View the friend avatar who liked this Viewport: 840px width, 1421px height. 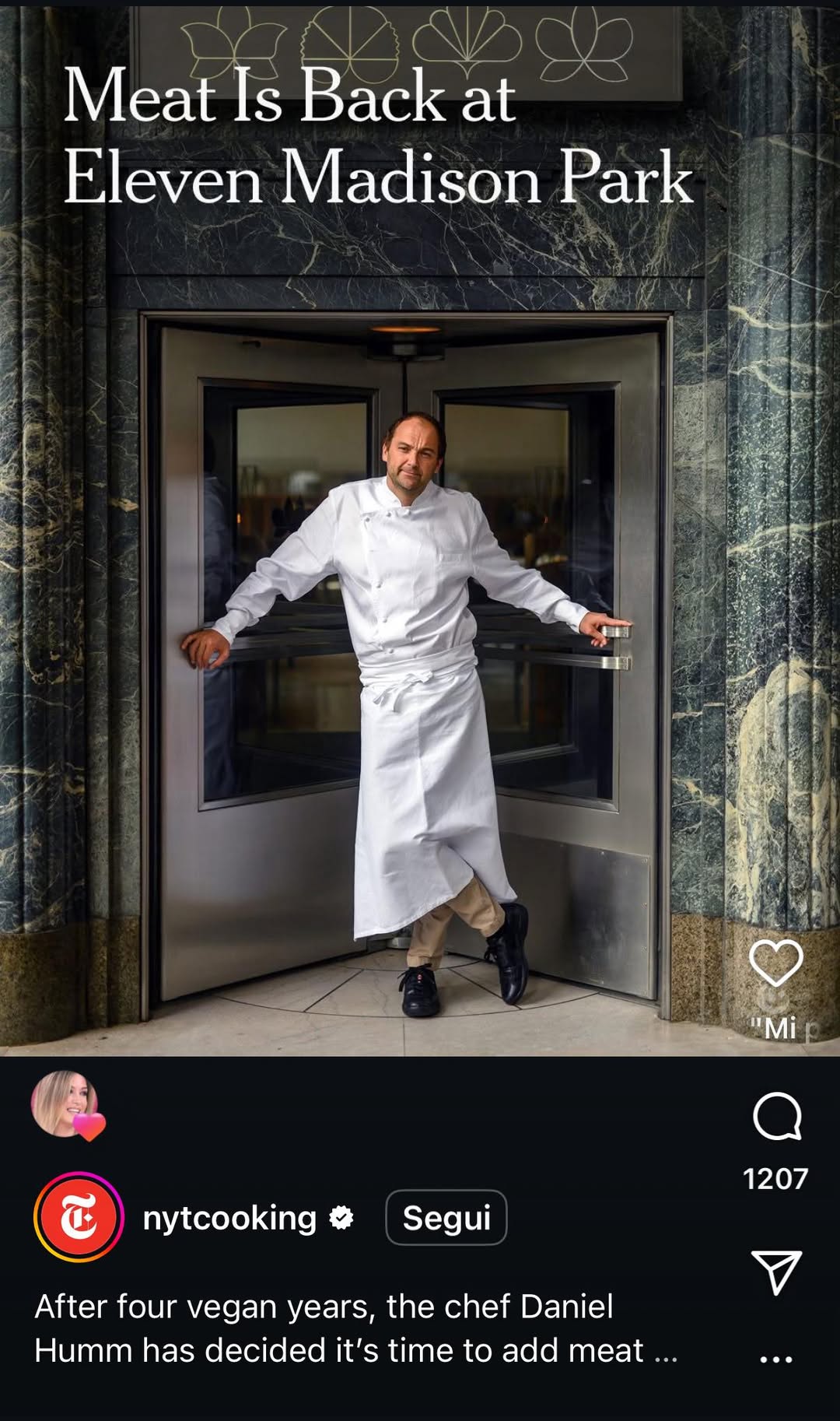point(65,1103)
